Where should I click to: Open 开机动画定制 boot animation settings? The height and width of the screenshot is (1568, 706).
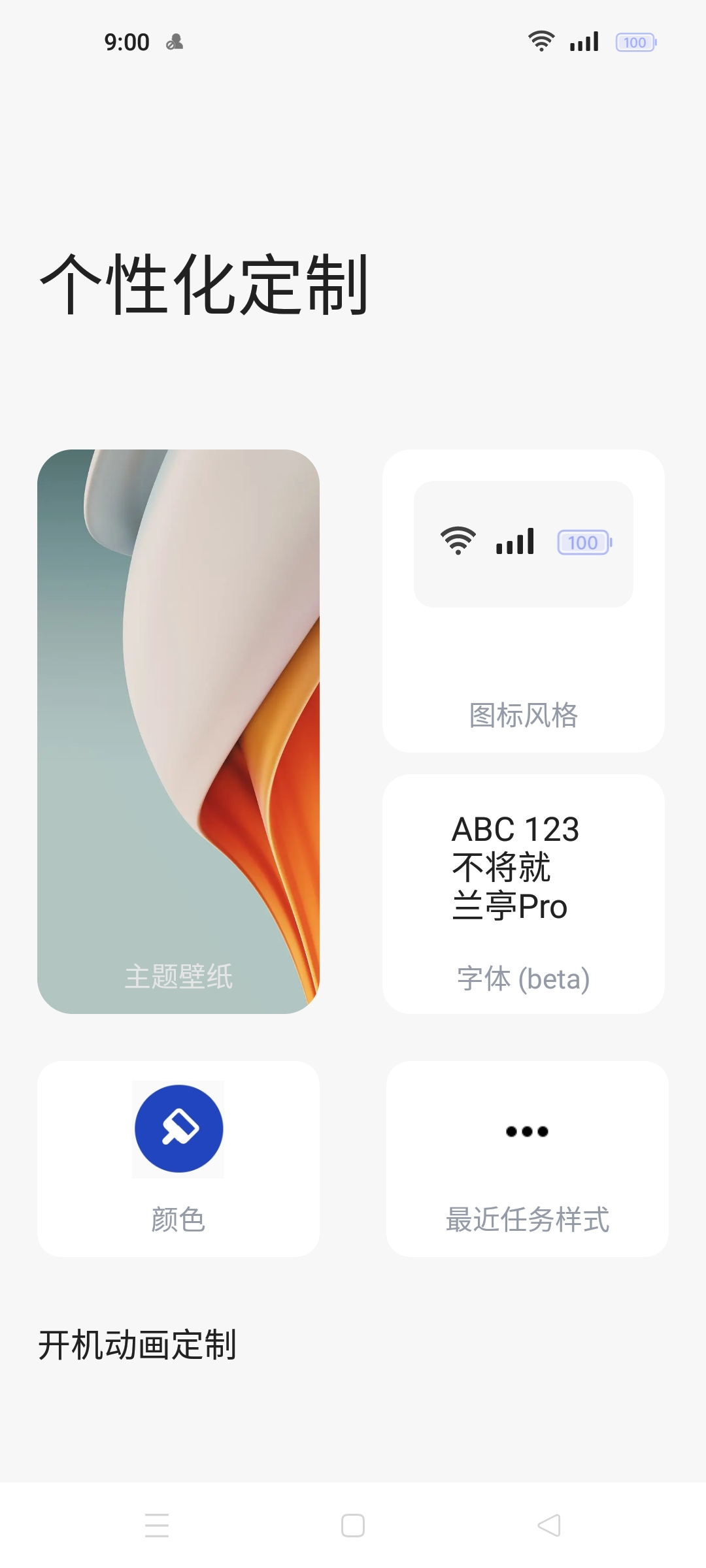[x=137, y=1345]
